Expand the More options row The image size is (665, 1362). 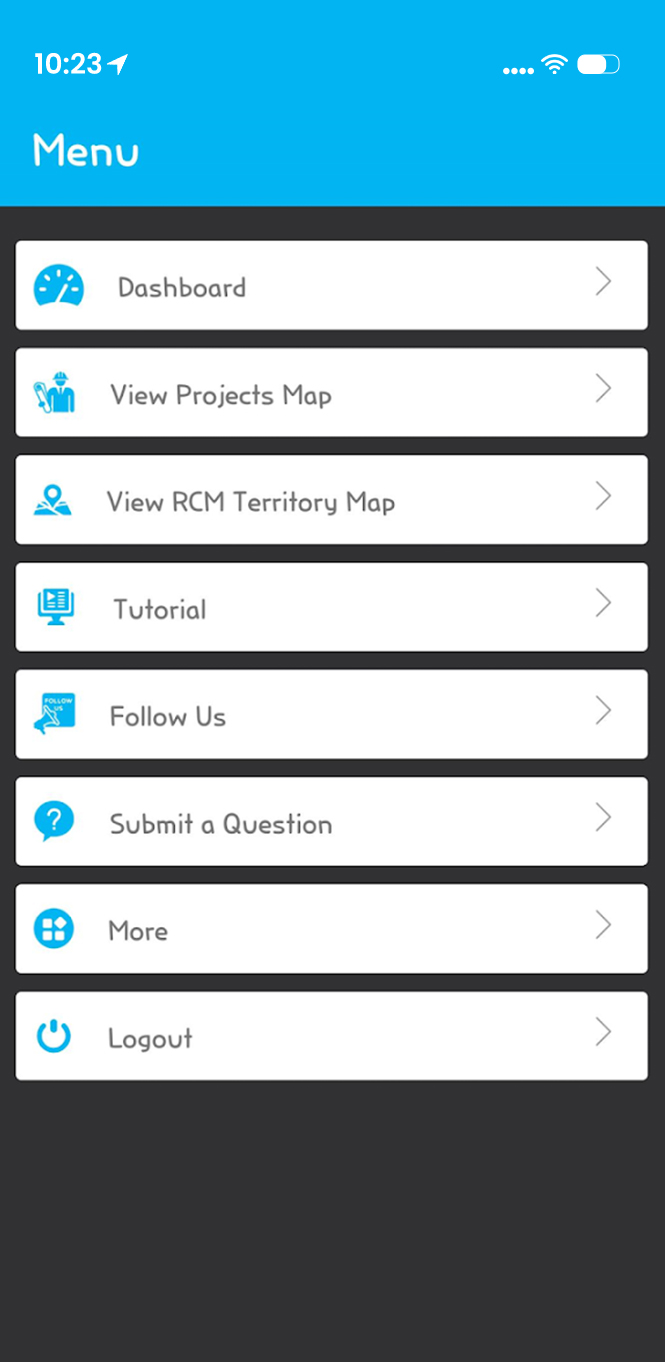[331, 929]
